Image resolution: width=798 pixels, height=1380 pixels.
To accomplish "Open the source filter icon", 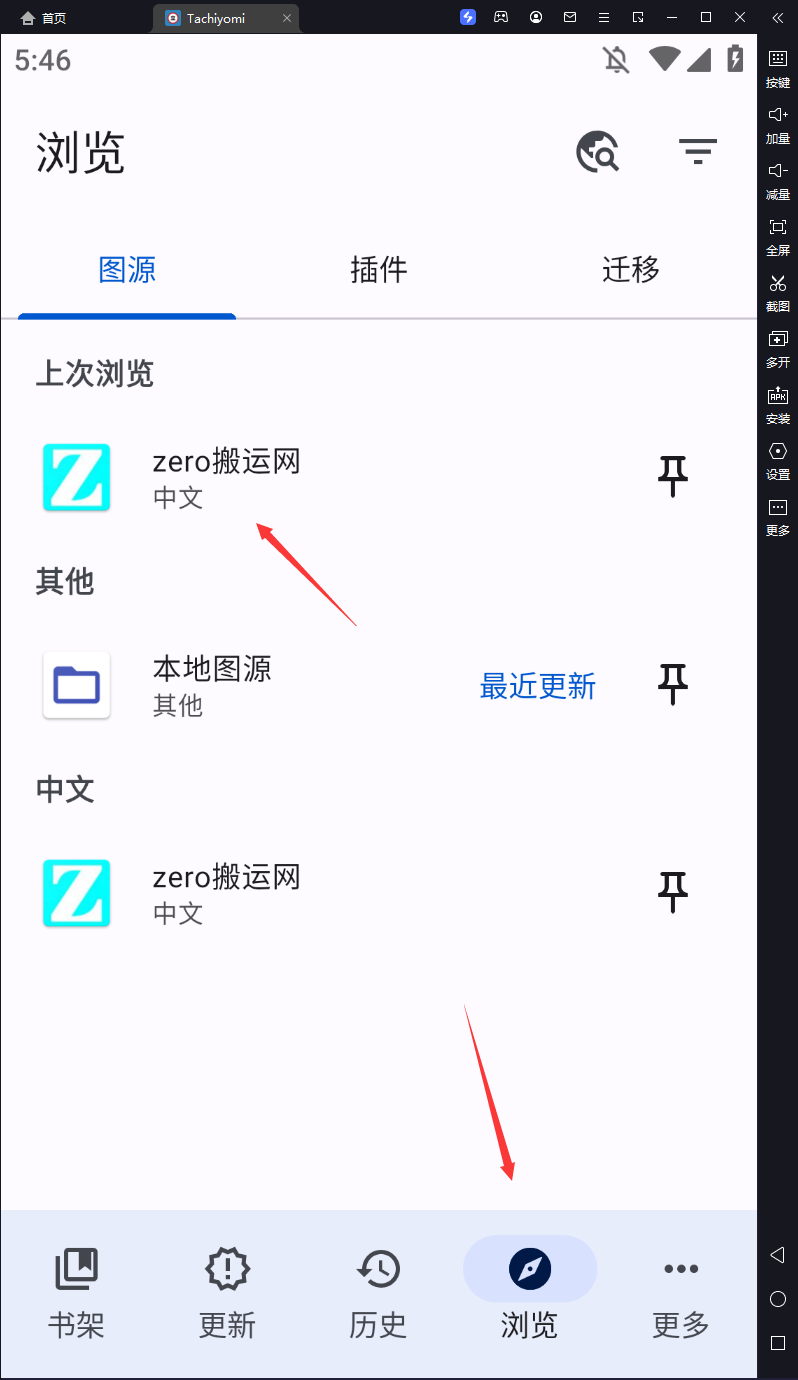I will tap(698, 152).
